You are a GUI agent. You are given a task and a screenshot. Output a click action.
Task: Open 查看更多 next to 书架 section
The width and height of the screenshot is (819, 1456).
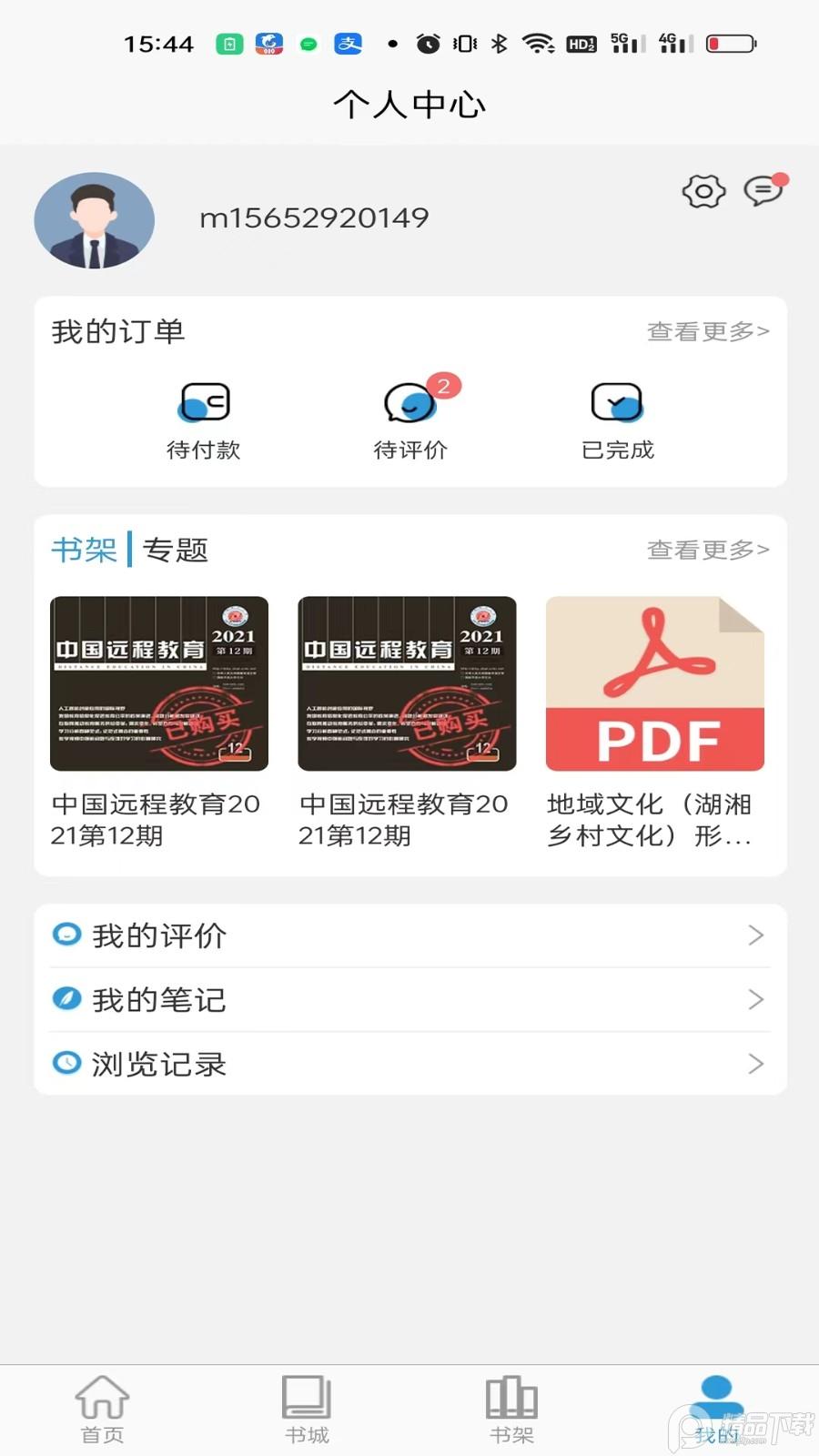coord(707,550)
